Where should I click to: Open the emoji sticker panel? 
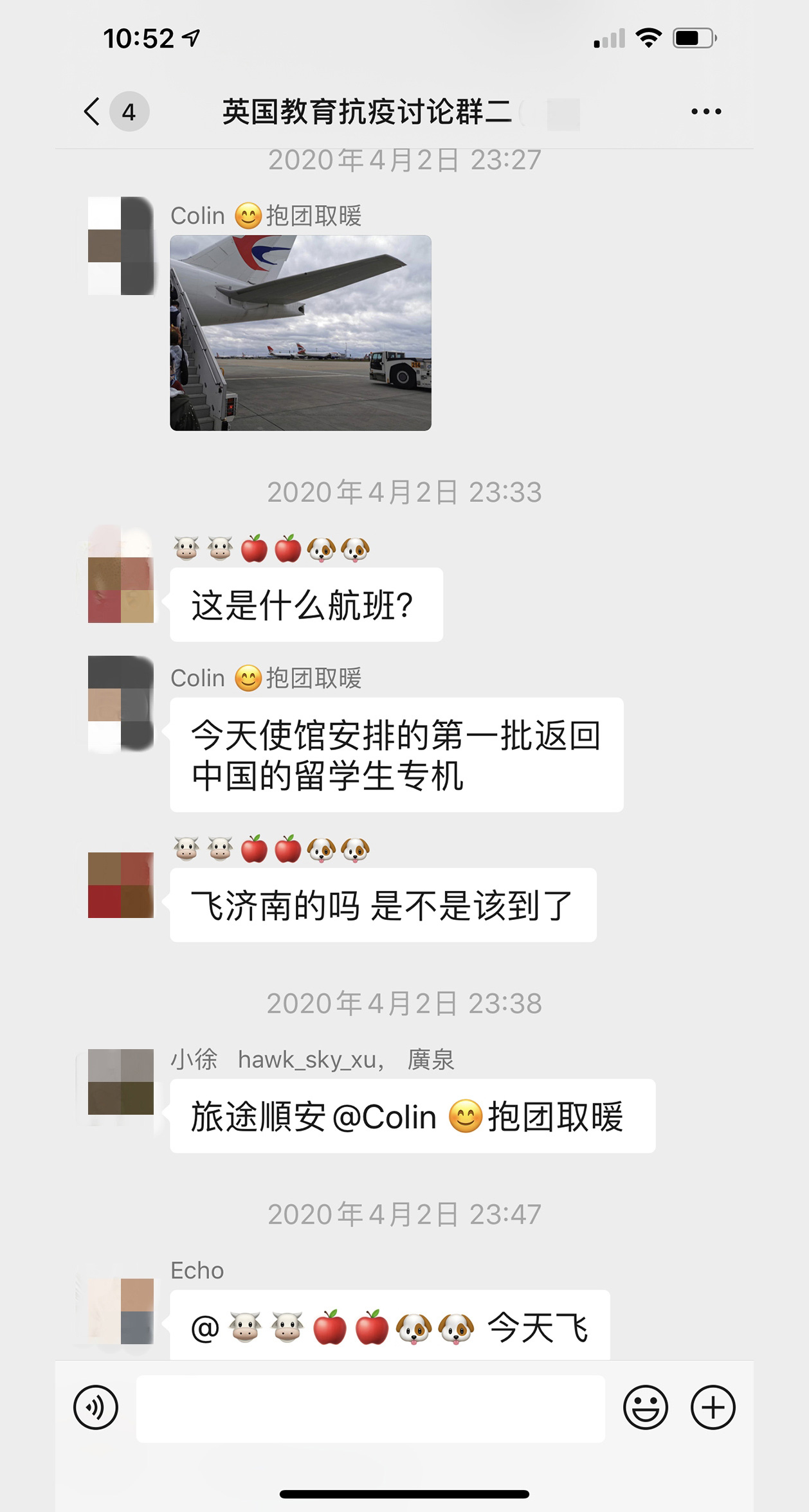(645, 1407)
